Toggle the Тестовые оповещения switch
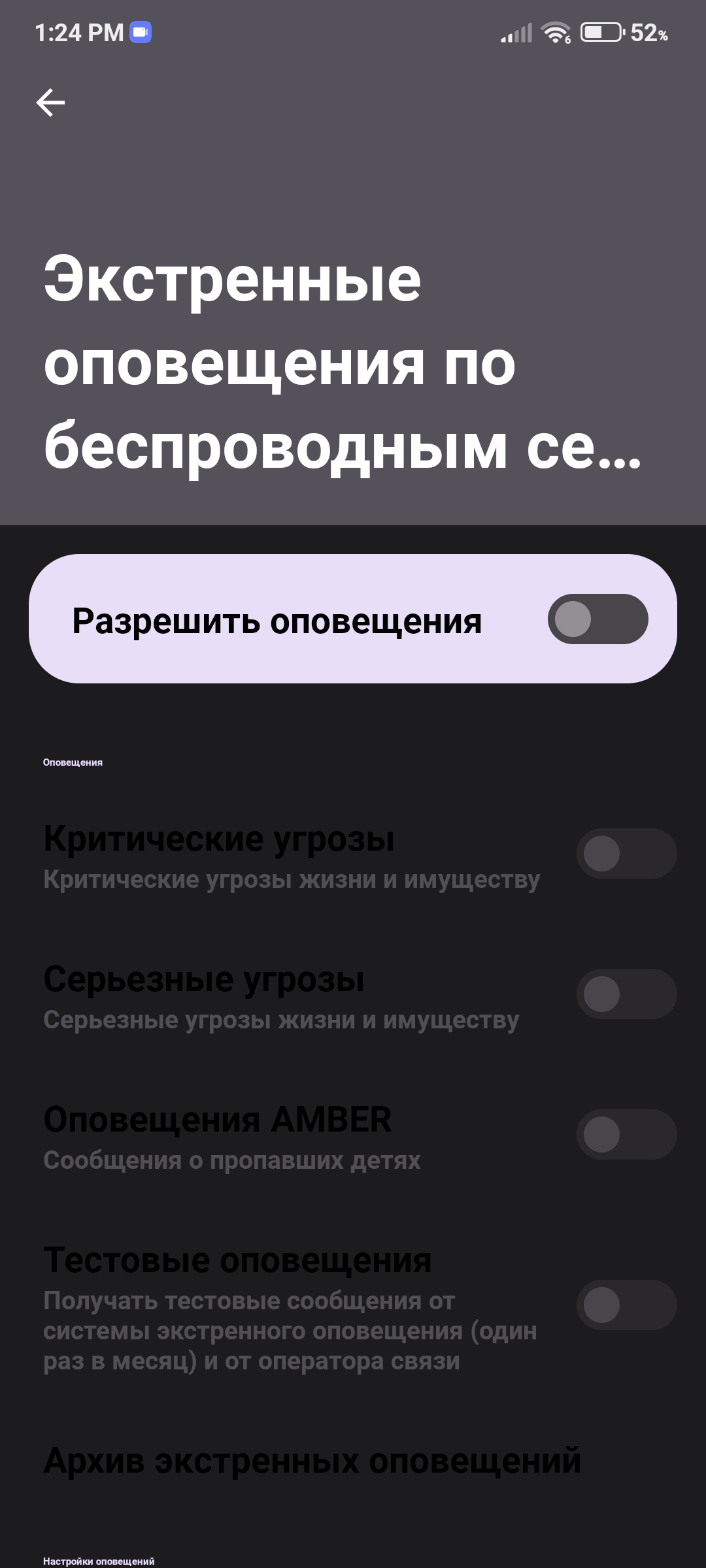The height and width of the screenshot is (1568, 706). click(x=626, y=1305)
